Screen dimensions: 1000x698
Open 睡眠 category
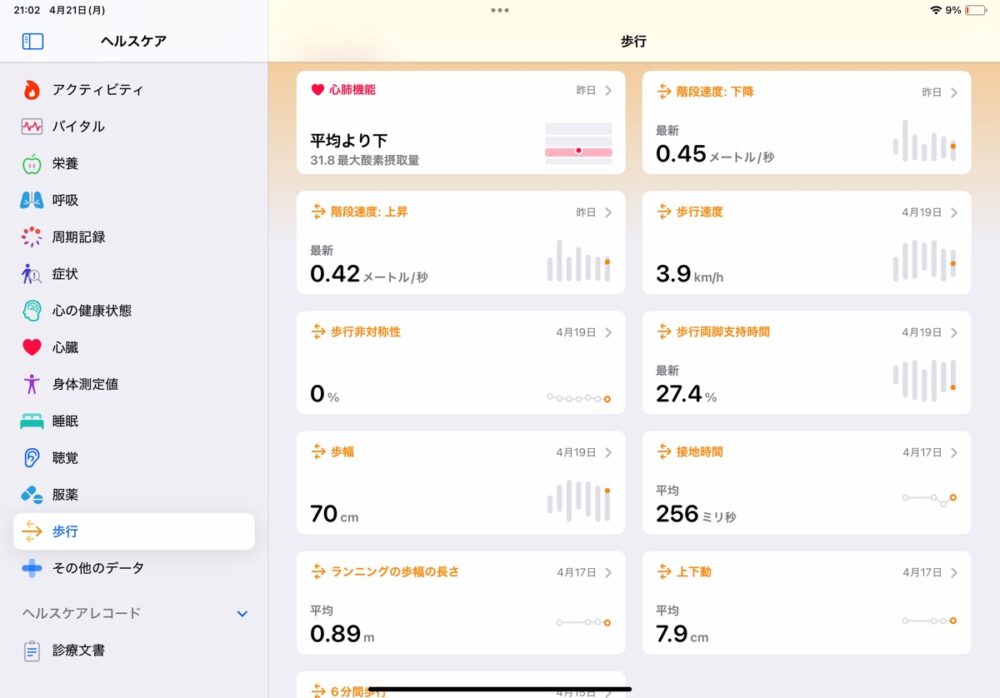coord(65,421)
